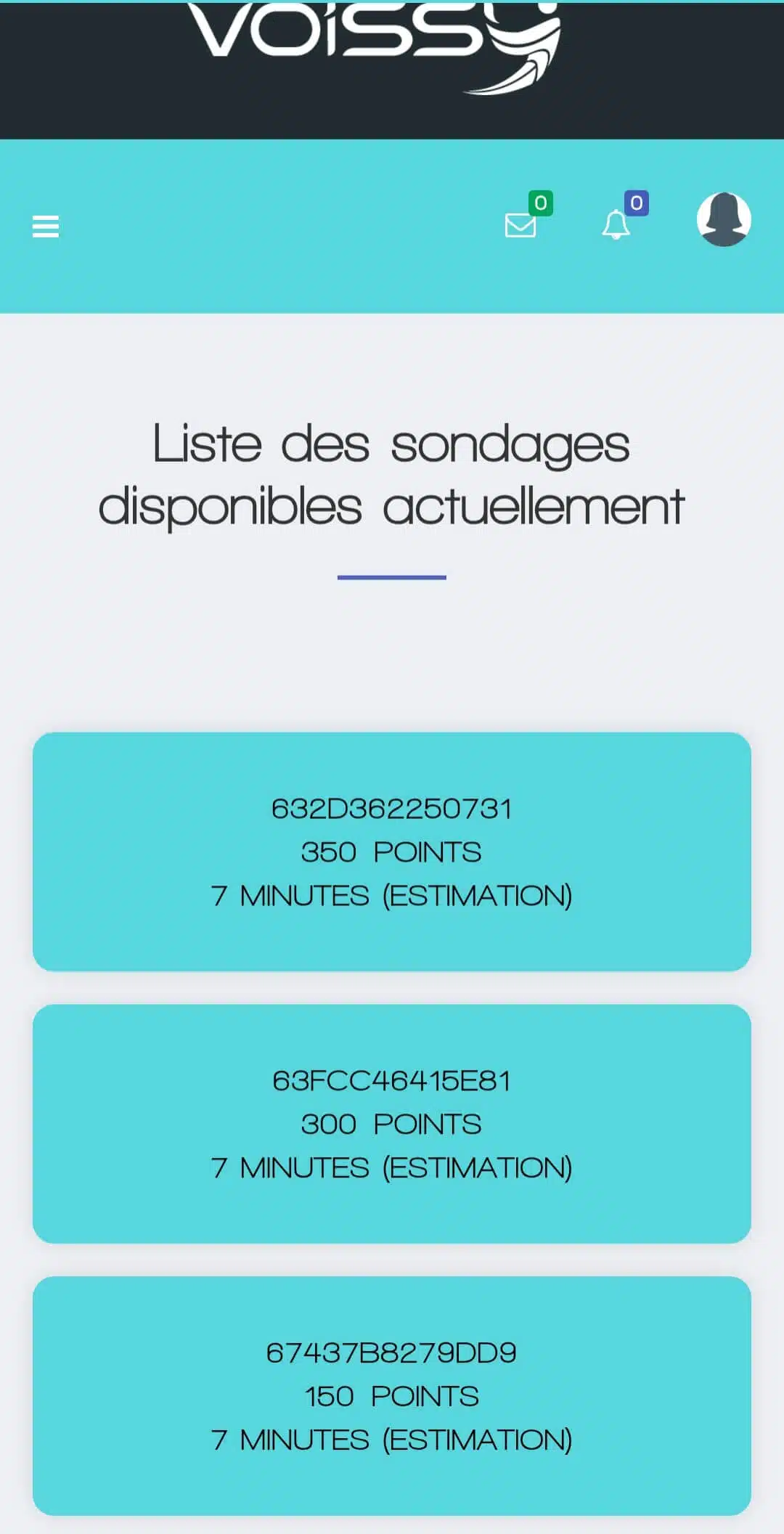
Task: Start survey 632D362250731 for 350 points
Action: pyautogui.click(x=392, y=852)
